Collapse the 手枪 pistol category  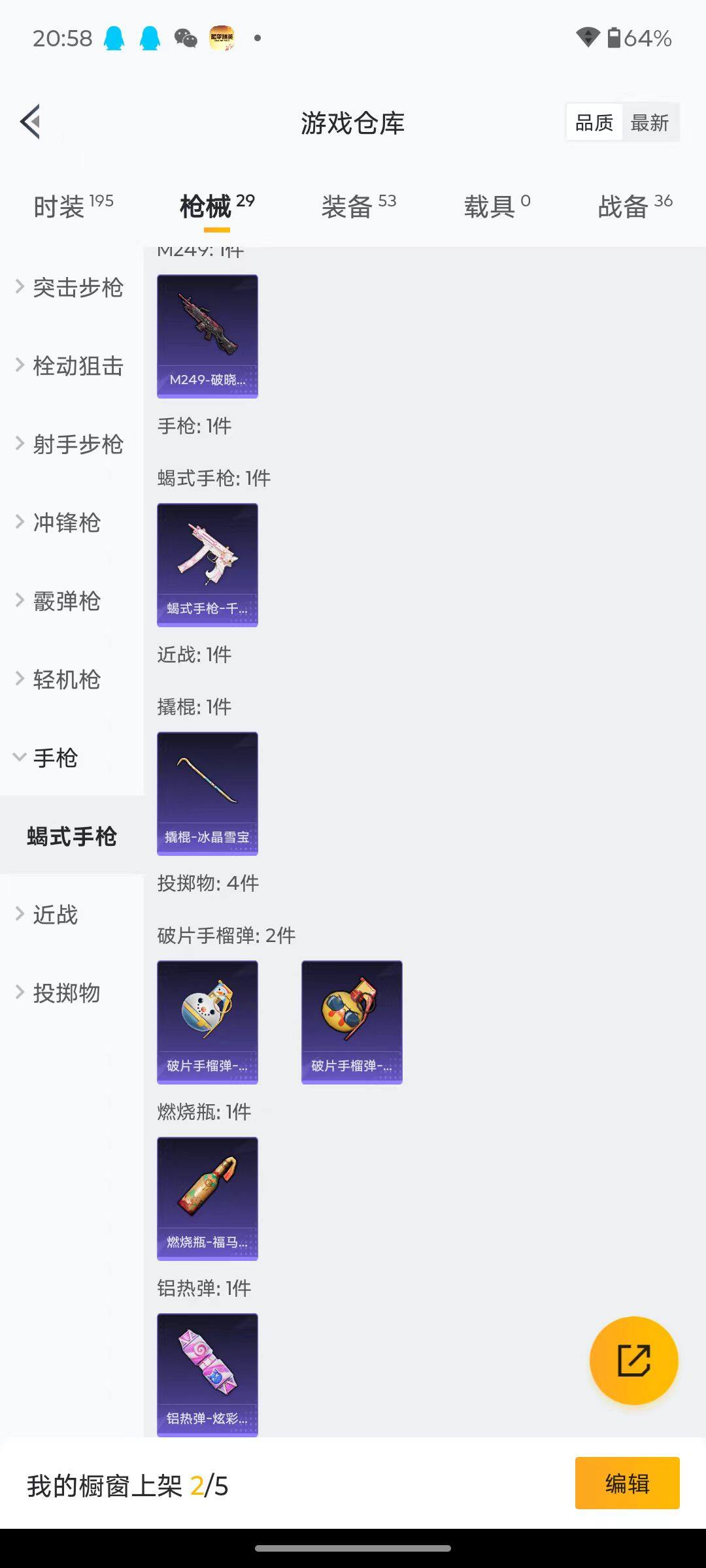(x=56, y=758)
